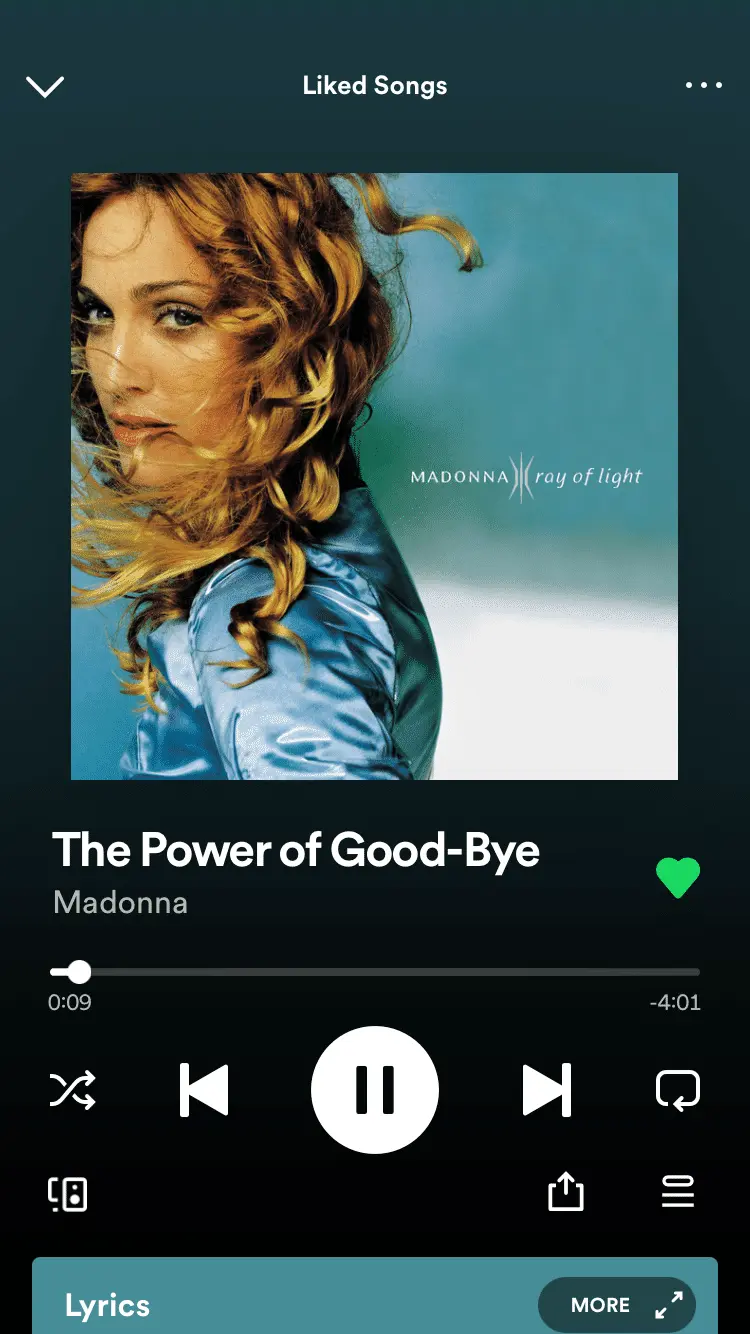750x1334 pixels.
Task: Share this song
Action: (x=565, y=1192)
